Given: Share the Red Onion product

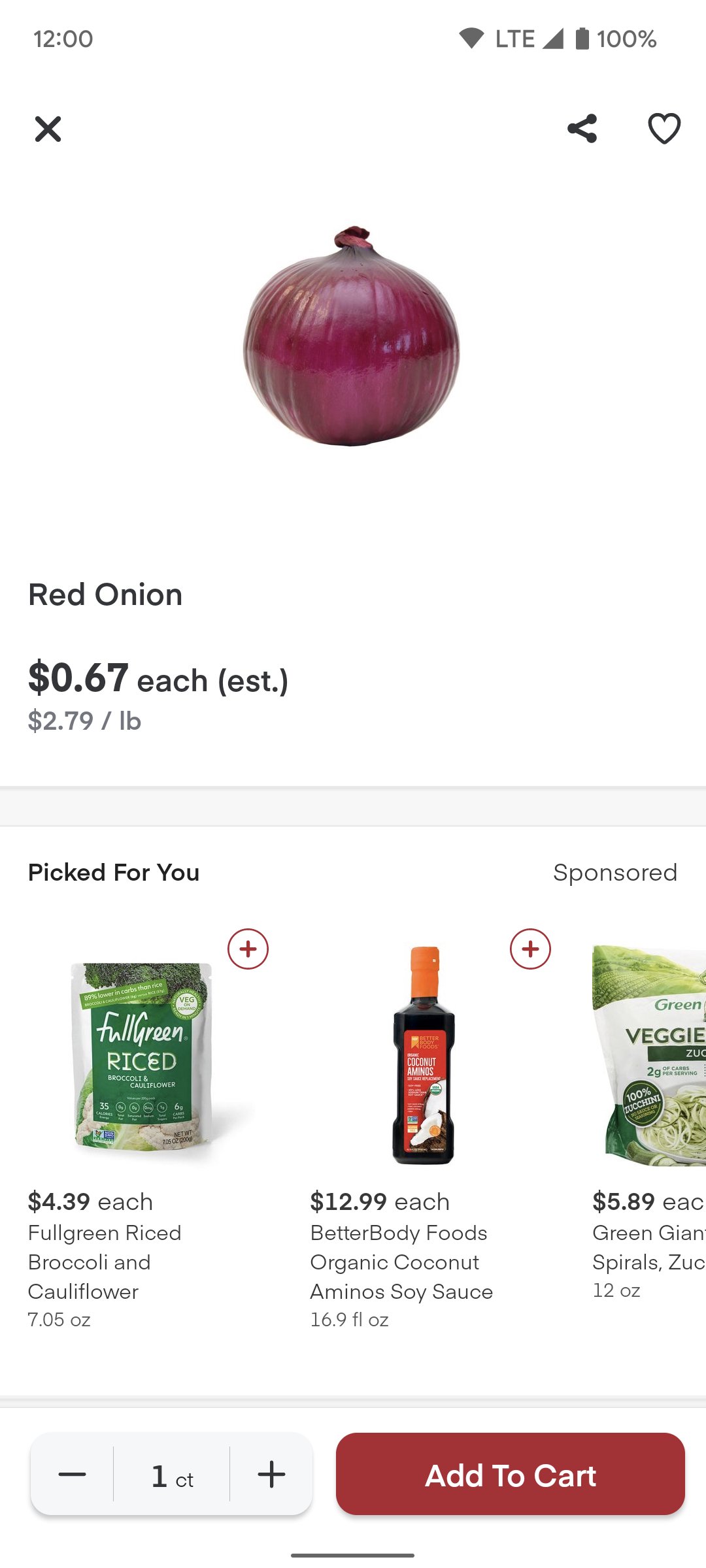Looking at the screenshot, I should pos(582,129).
